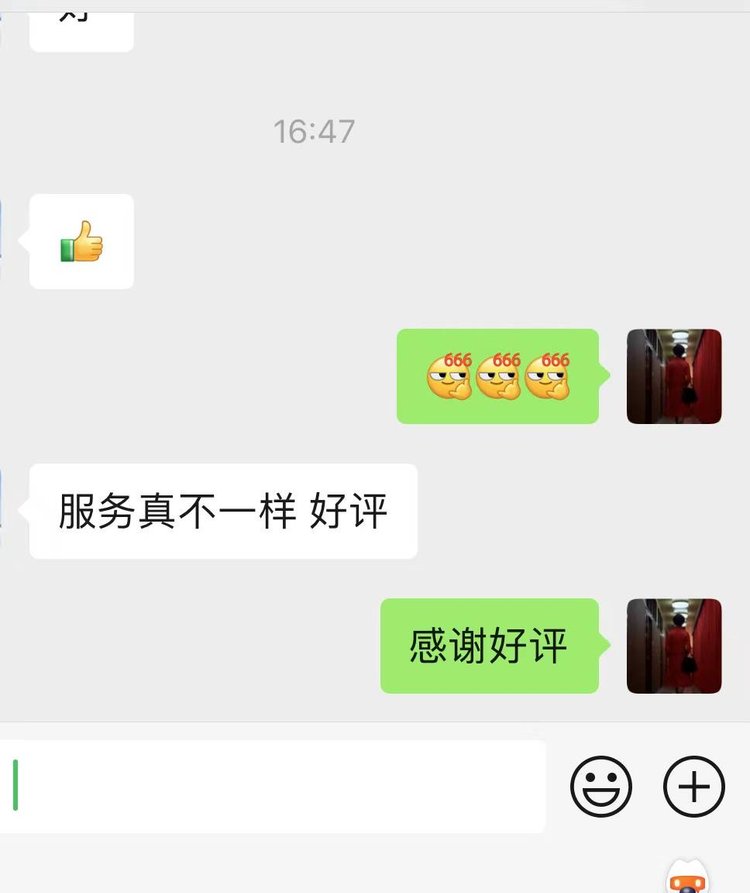Focus the message text input box
This screenshot has height=893, width=750.
click(275, 786)
